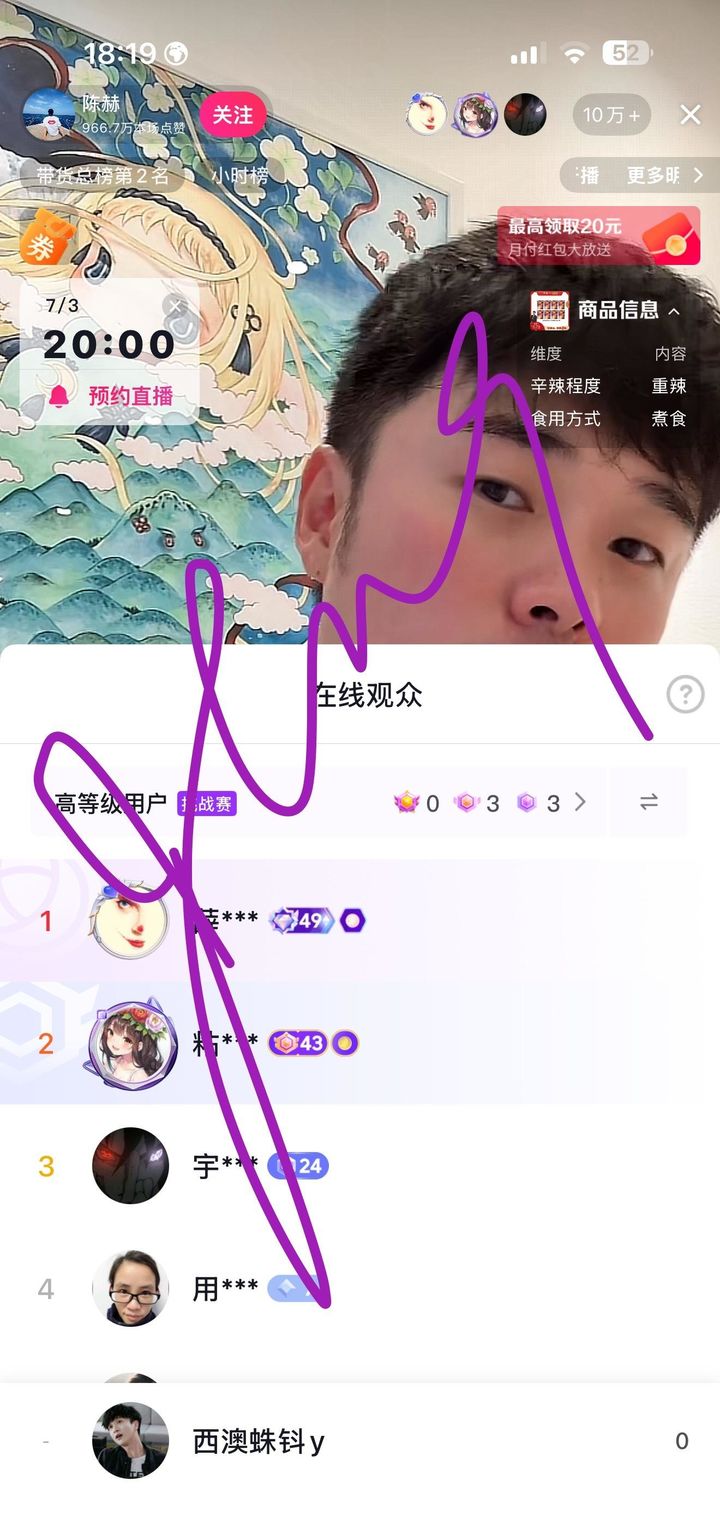Open viewer 用*** in rank 4
The width and height of the screenshot is (720, 1528).
[360, 1289]
